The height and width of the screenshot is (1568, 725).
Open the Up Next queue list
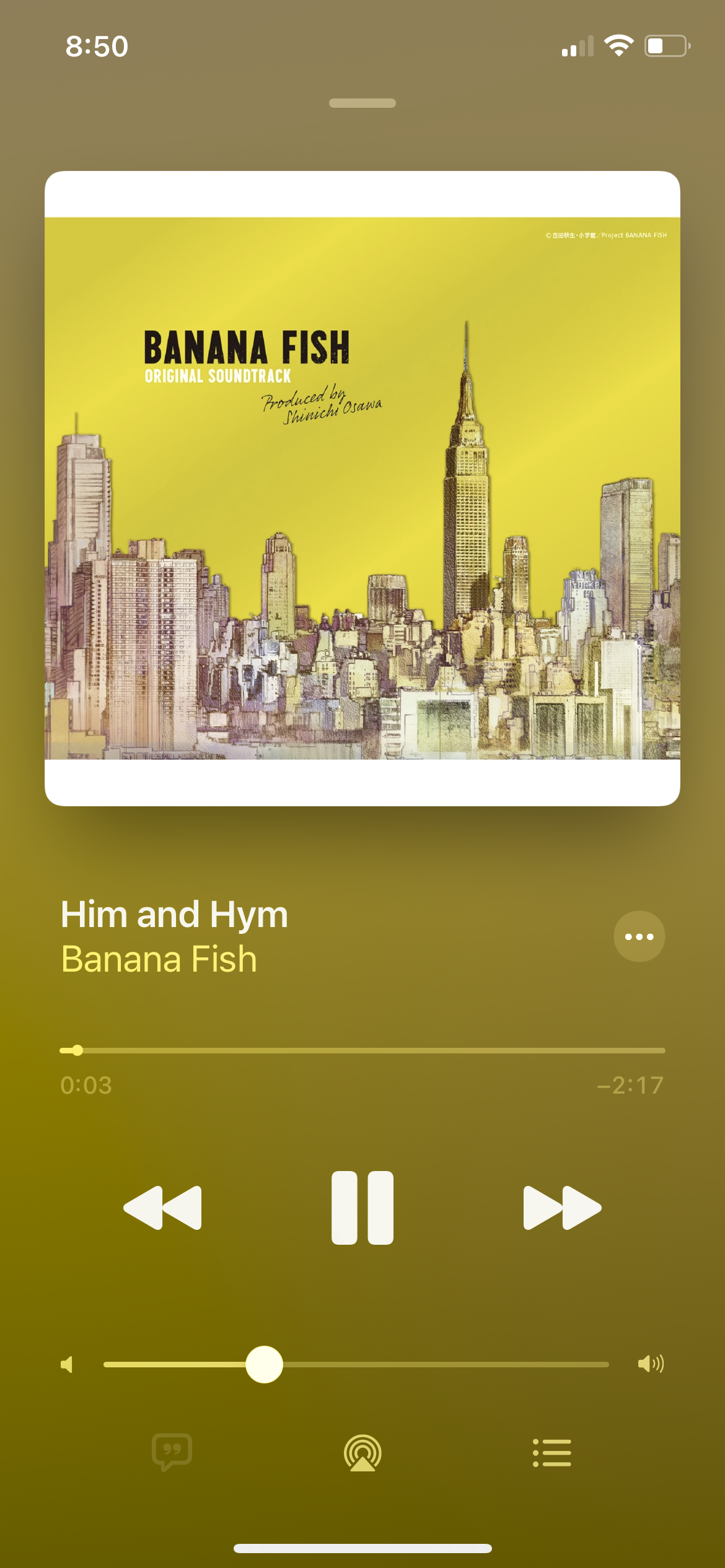click(x=551, y=1452)
